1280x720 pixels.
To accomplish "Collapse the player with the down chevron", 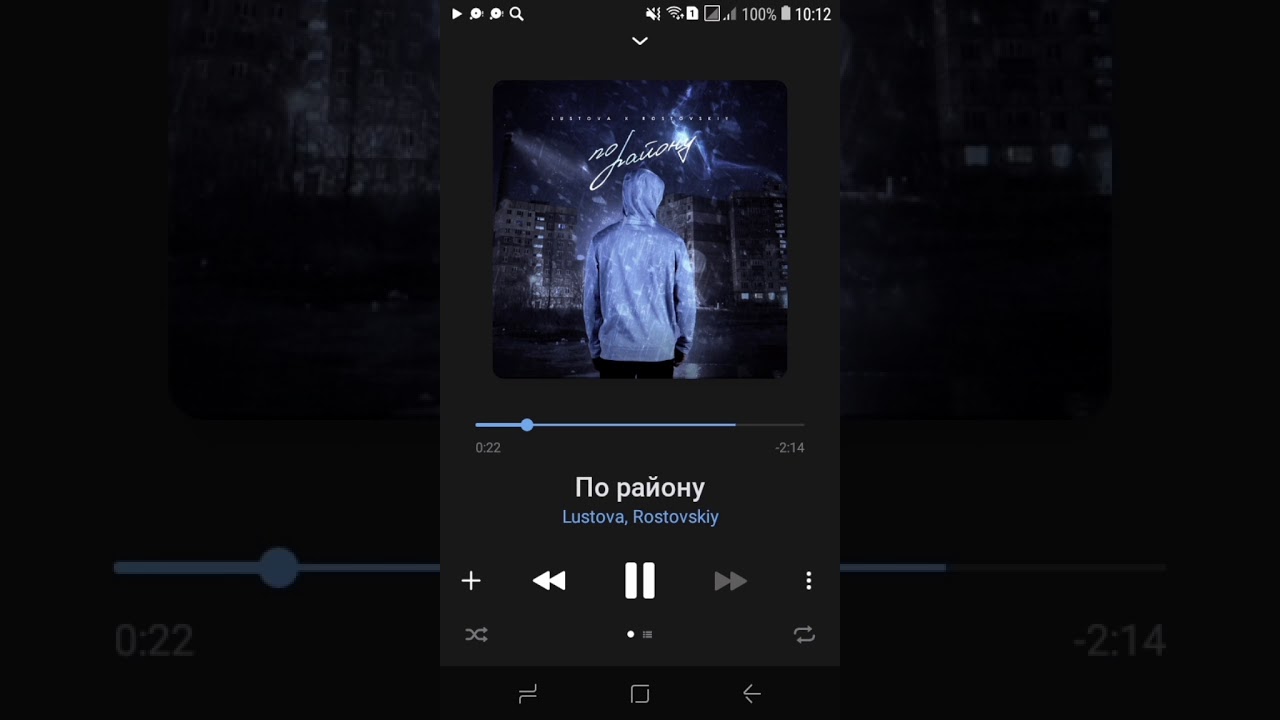I will 640,41.
